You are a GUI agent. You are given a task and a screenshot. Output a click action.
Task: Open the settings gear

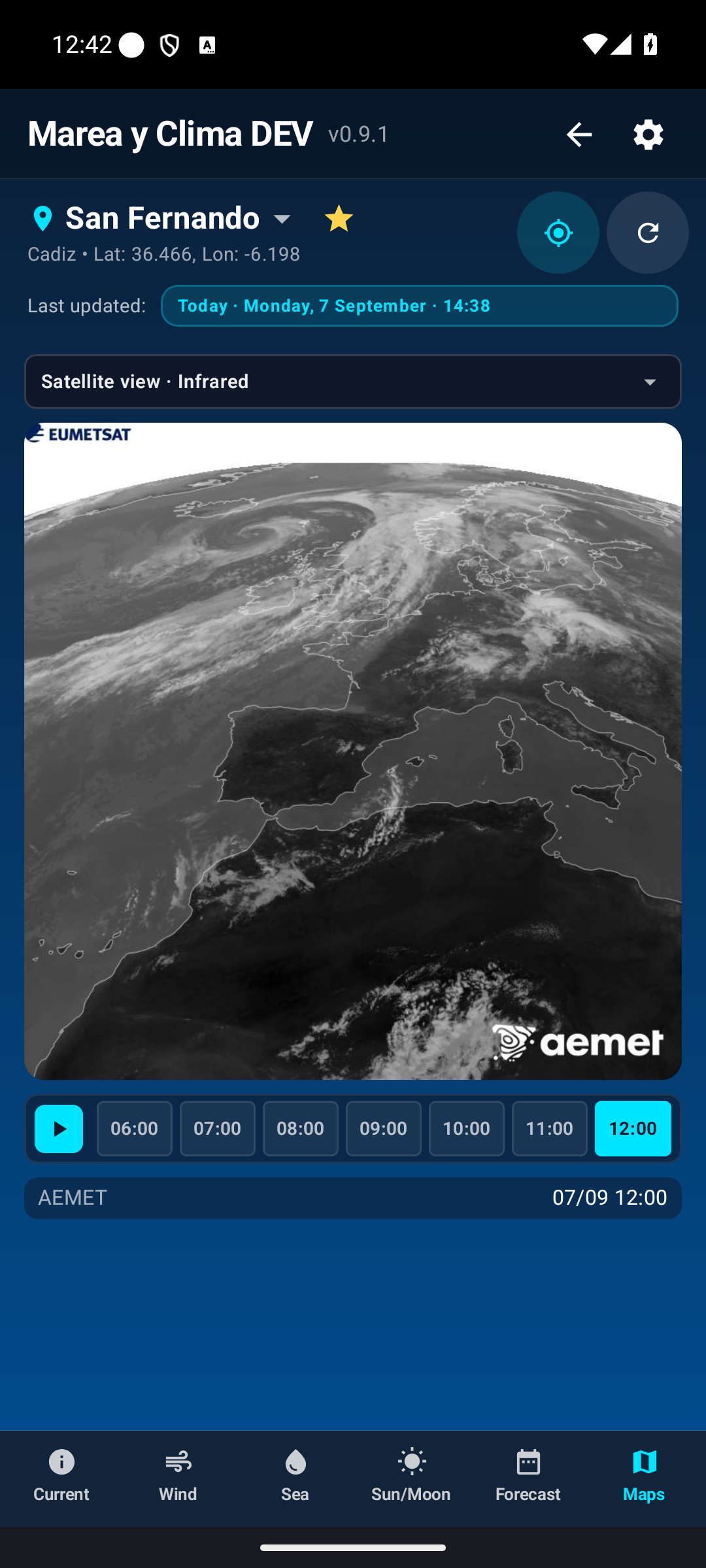tap(648, 135)
